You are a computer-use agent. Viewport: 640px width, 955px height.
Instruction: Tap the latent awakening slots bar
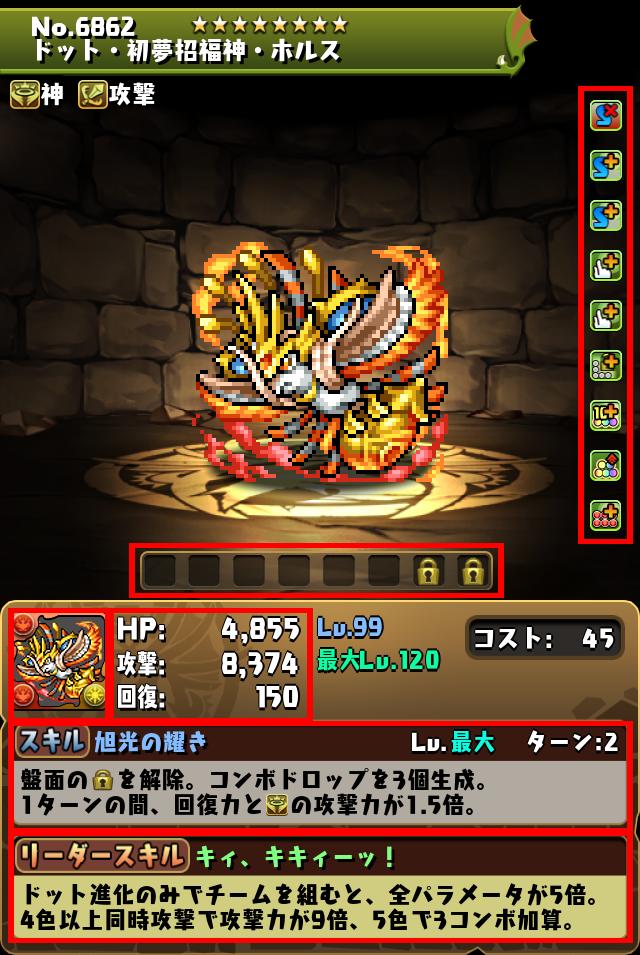[315, 570]
